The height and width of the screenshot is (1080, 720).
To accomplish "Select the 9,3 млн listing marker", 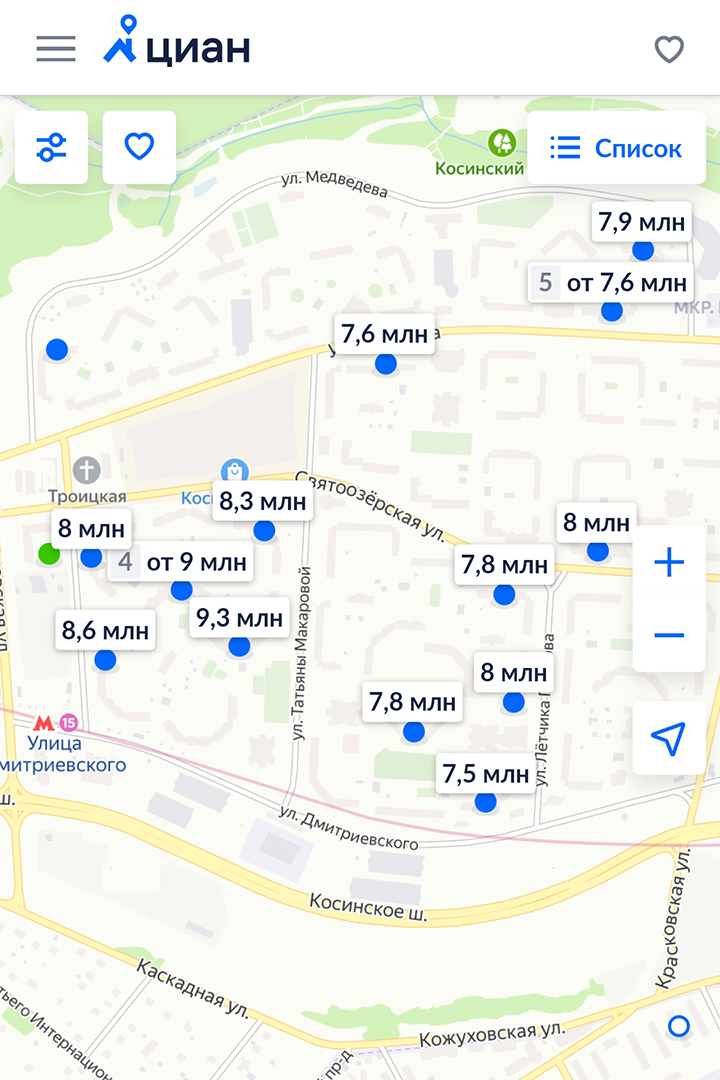I will (x=239, y=618).
